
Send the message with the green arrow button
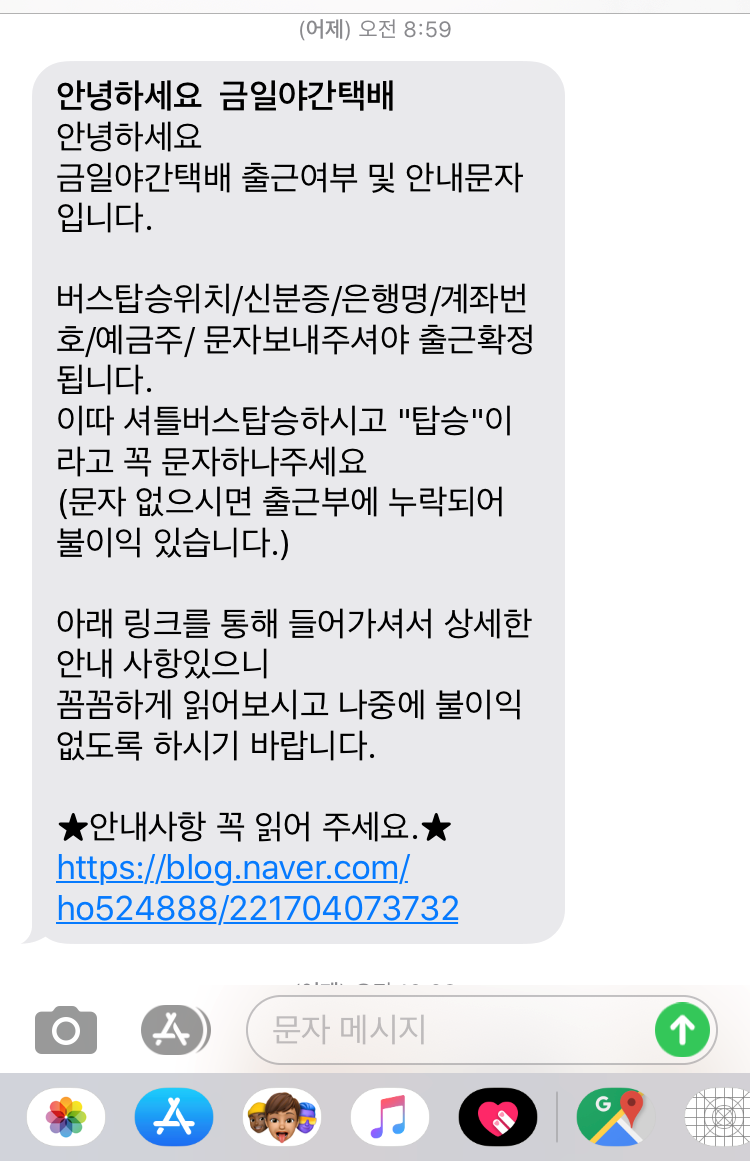pyautogui.click(x=682, y=1028)
